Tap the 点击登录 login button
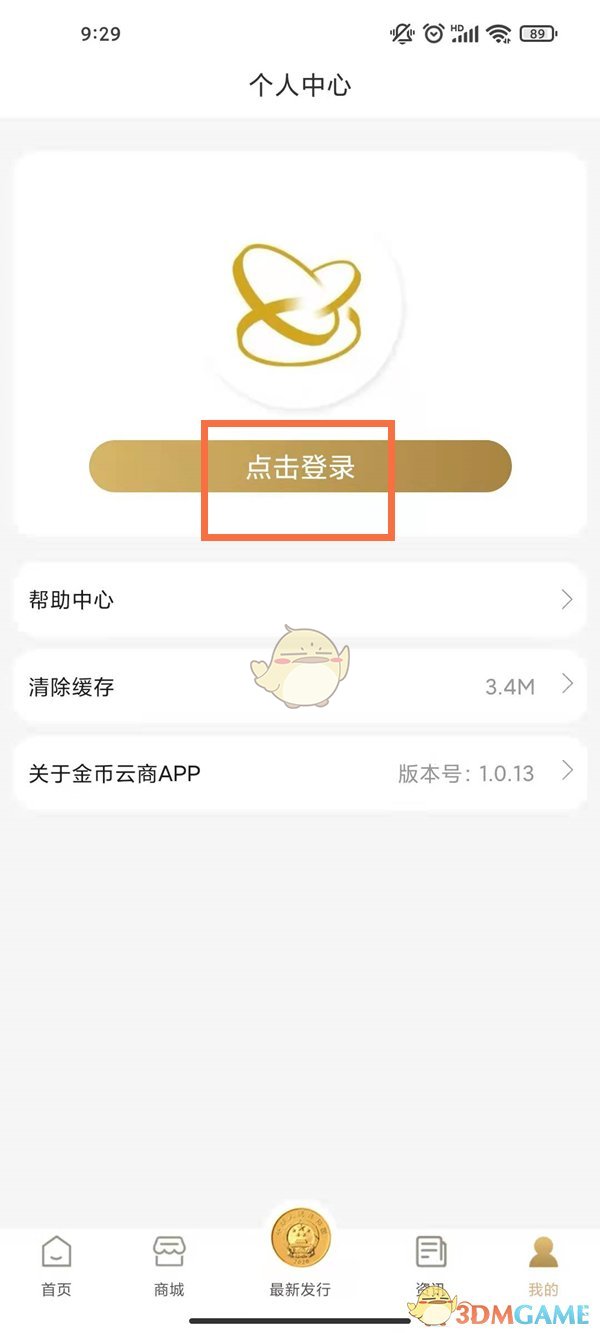This screenshot has width=600, height=1333. point(300,467)
